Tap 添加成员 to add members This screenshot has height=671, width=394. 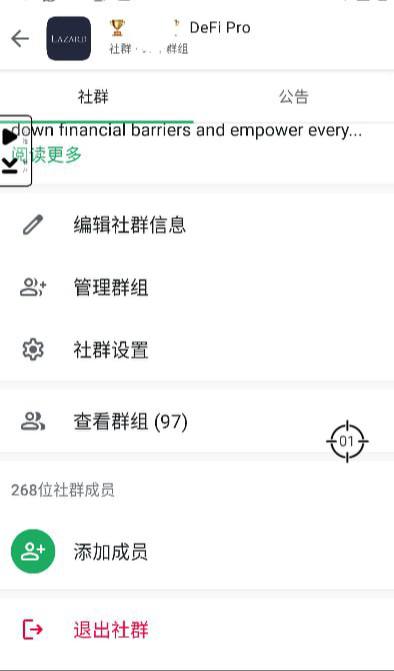coord(197,552)
